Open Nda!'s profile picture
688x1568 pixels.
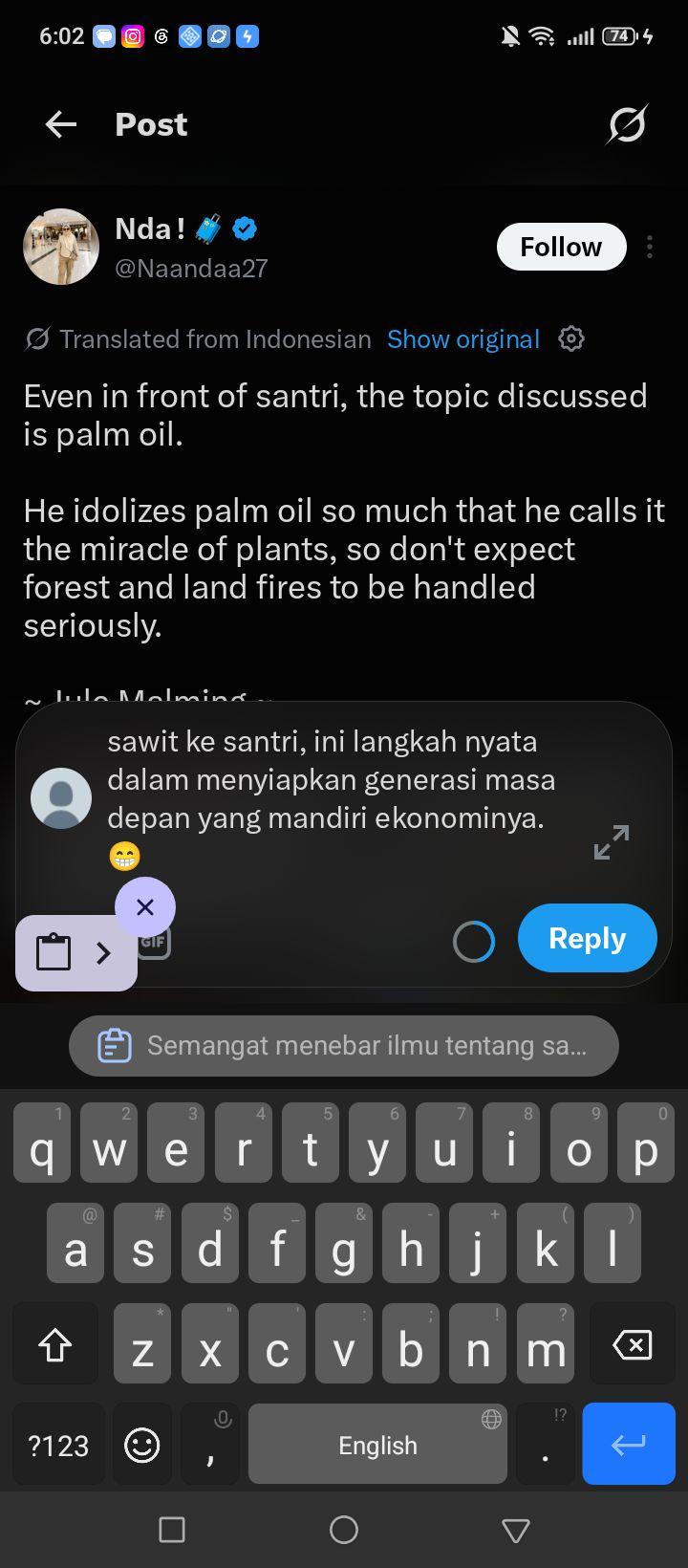point(61,247)
